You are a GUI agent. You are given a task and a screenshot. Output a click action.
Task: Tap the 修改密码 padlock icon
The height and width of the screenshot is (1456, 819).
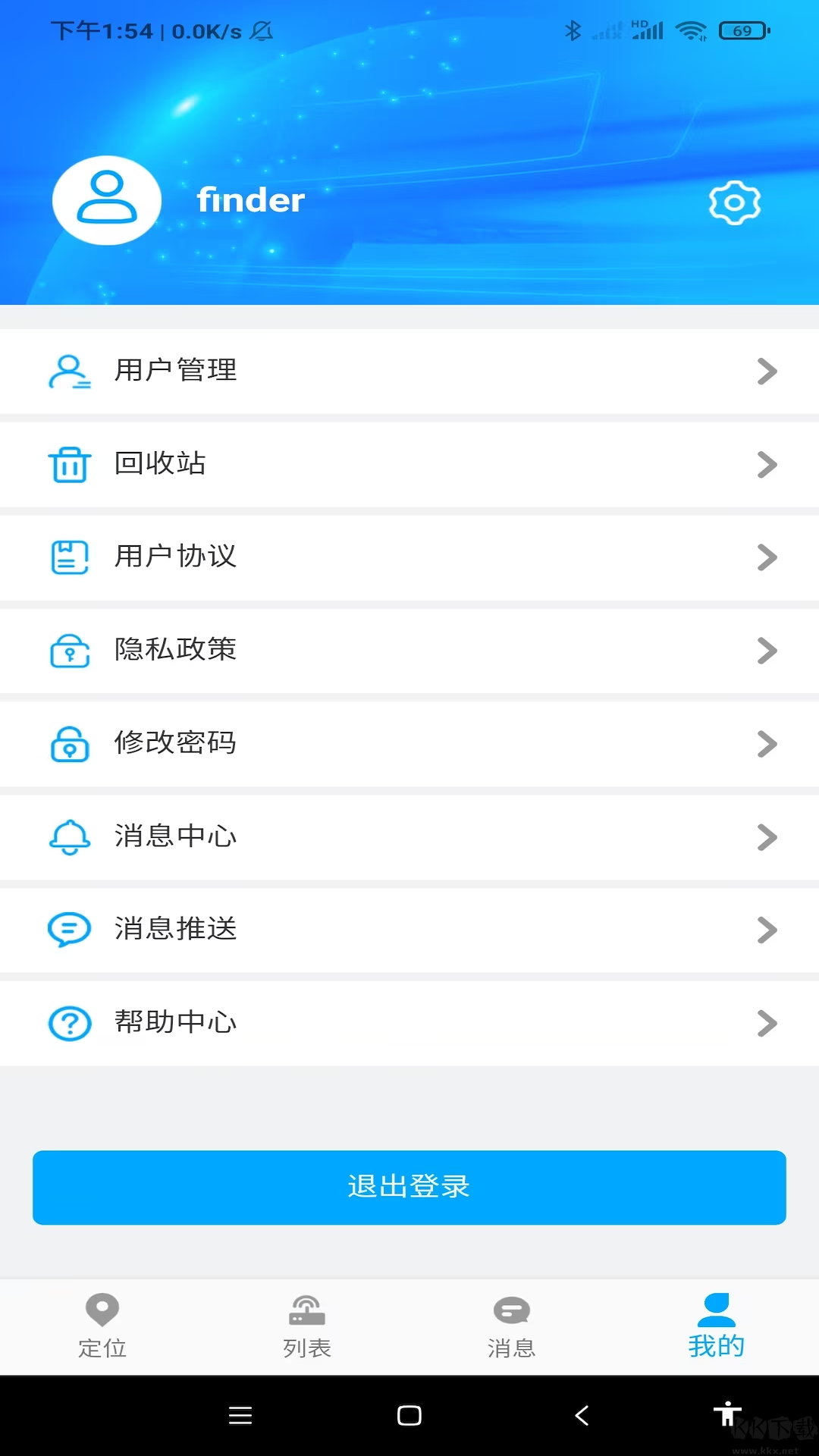pos(69,744)
